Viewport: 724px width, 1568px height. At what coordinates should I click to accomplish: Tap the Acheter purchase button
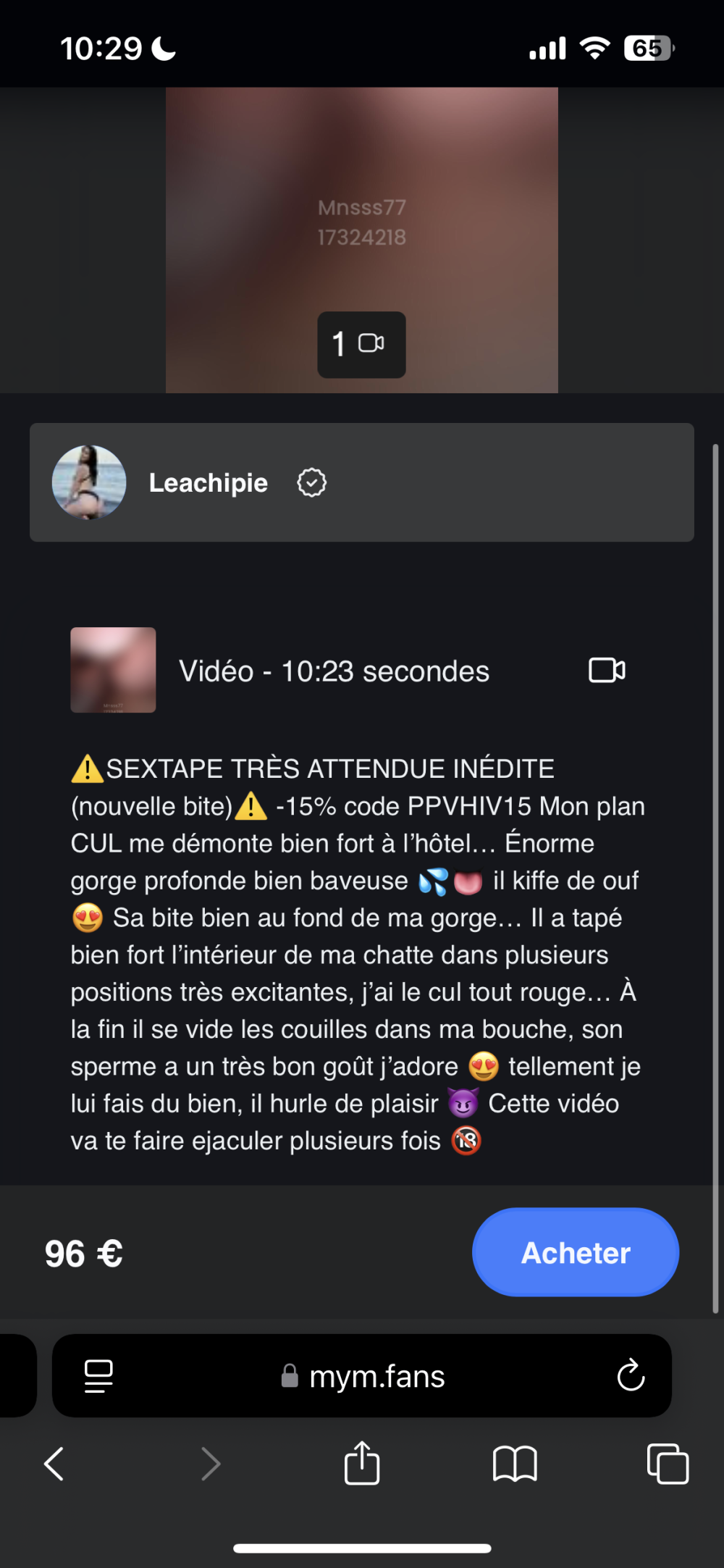pyautogui.click(x=576, y=1252)
